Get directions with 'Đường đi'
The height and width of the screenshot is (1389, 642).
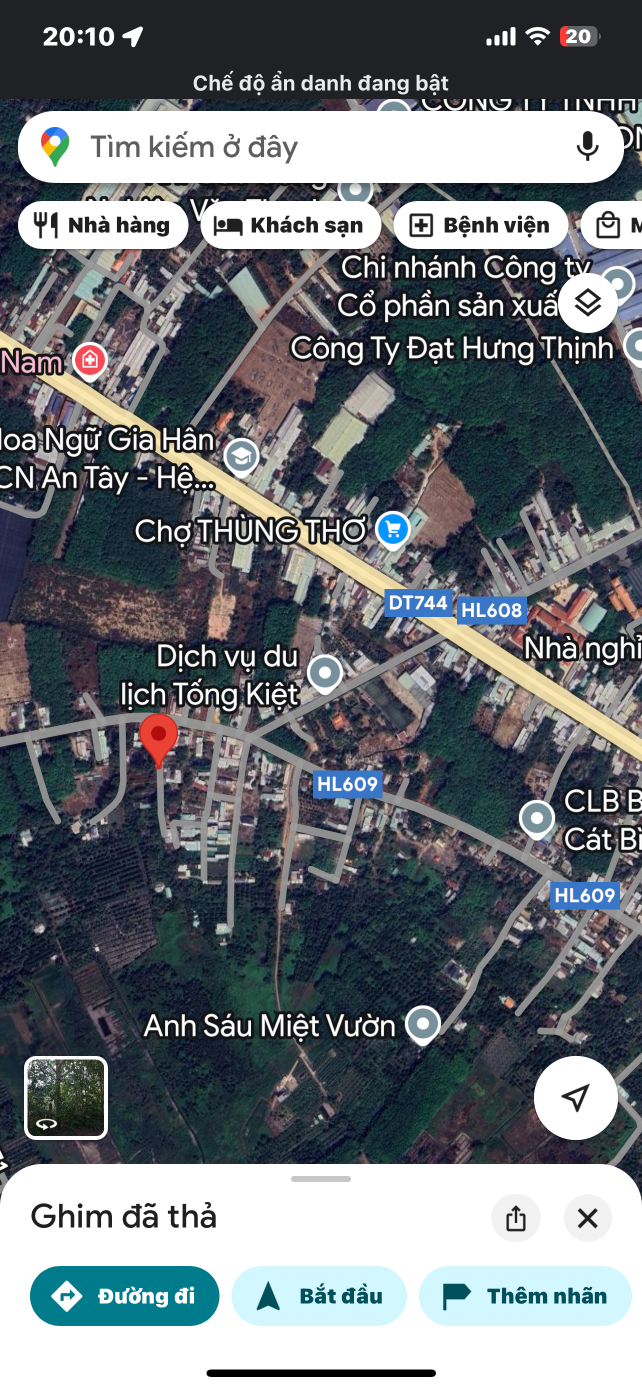125,1296
